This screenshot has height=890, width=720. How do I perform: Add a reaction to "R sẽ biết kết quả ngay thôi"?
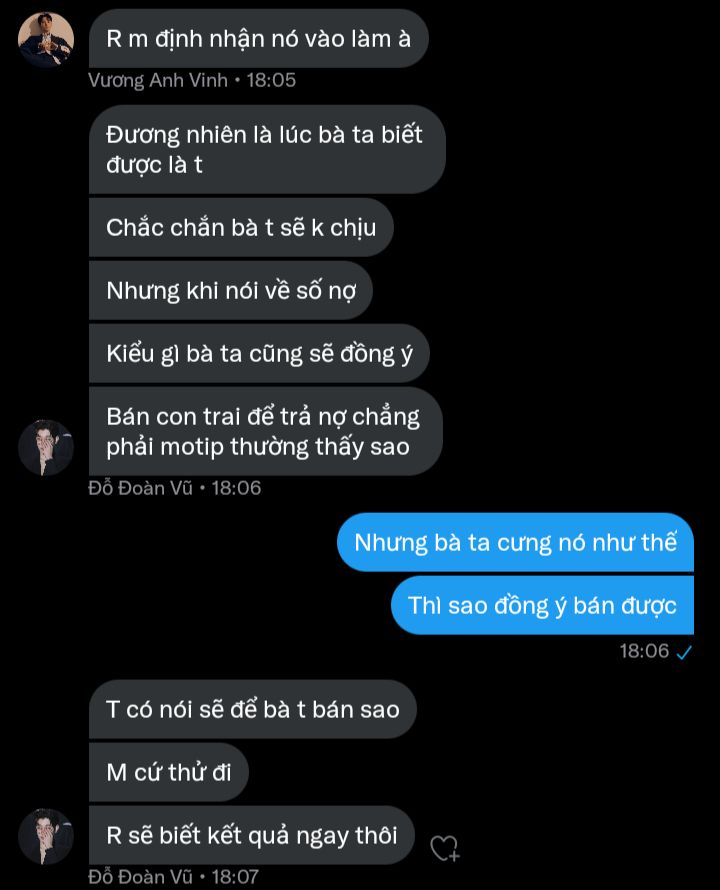(444, 848)
